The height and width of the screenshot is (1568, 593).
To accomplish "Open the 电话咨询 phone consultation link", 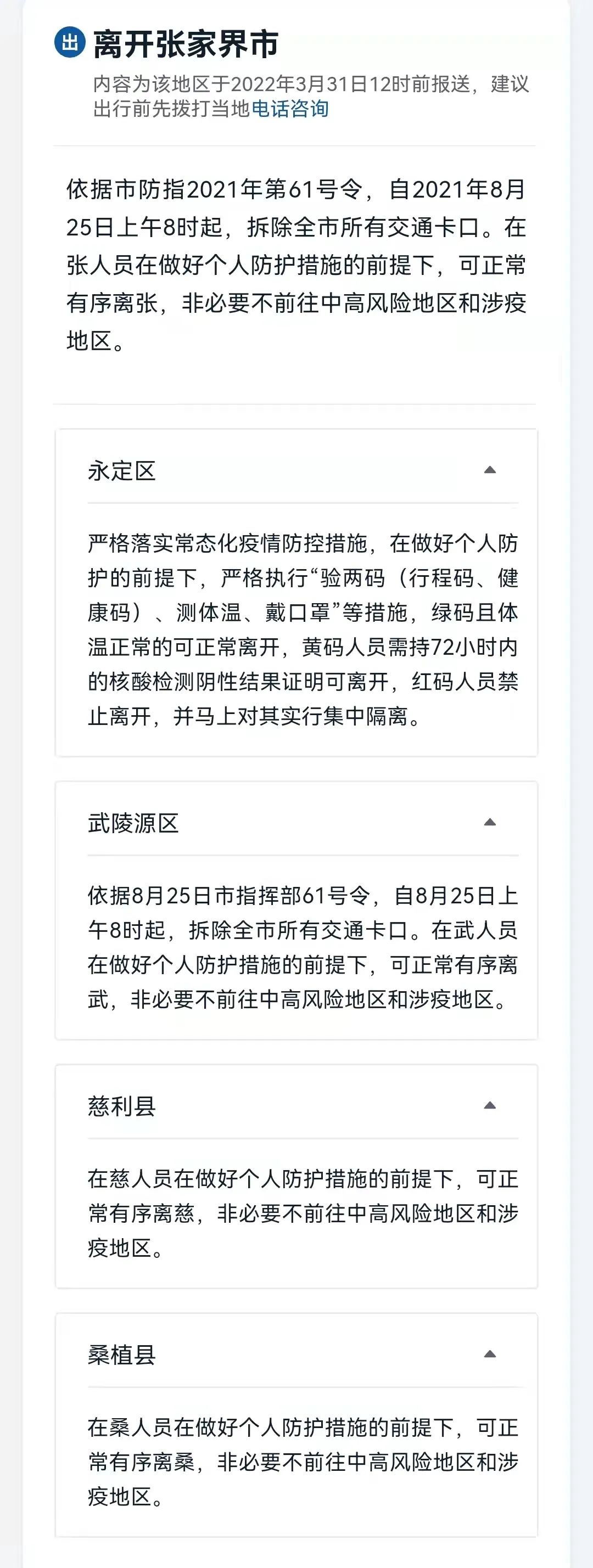I will coord(290,109).
